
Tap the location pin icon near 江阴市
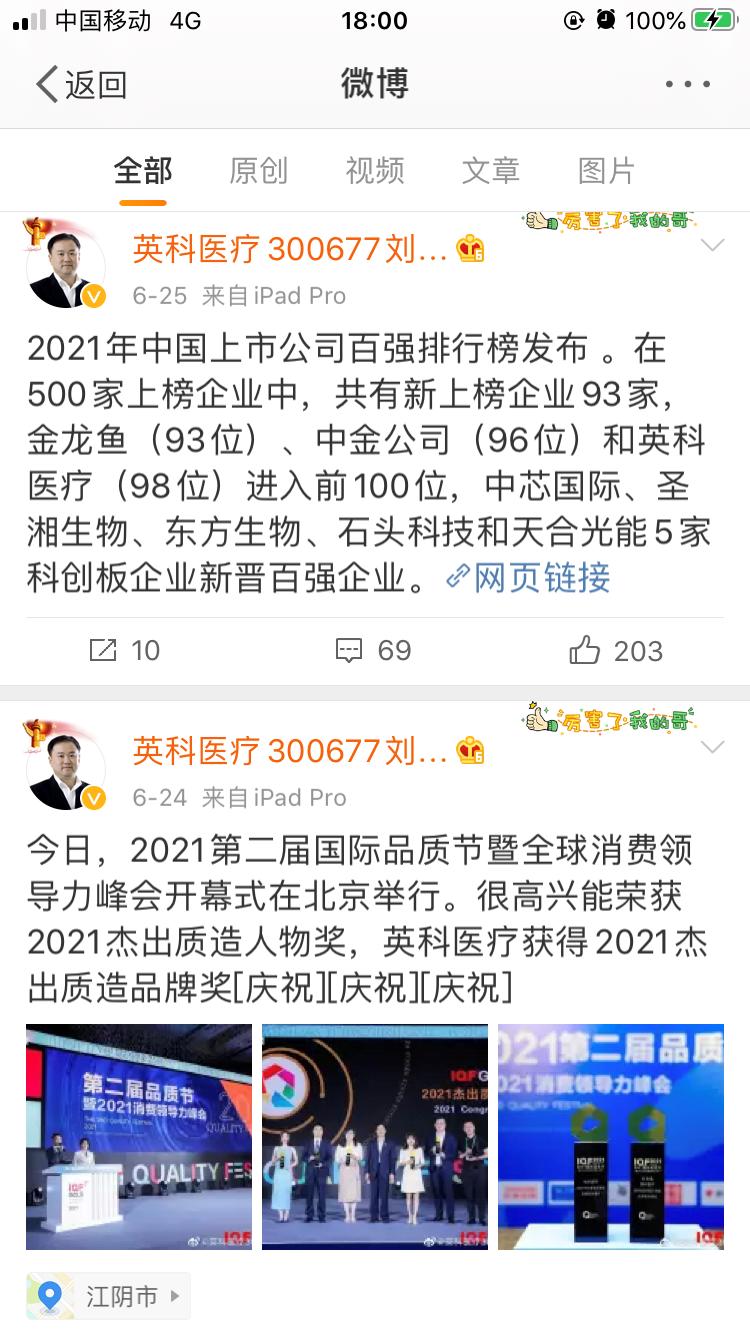coord(50,1295)
